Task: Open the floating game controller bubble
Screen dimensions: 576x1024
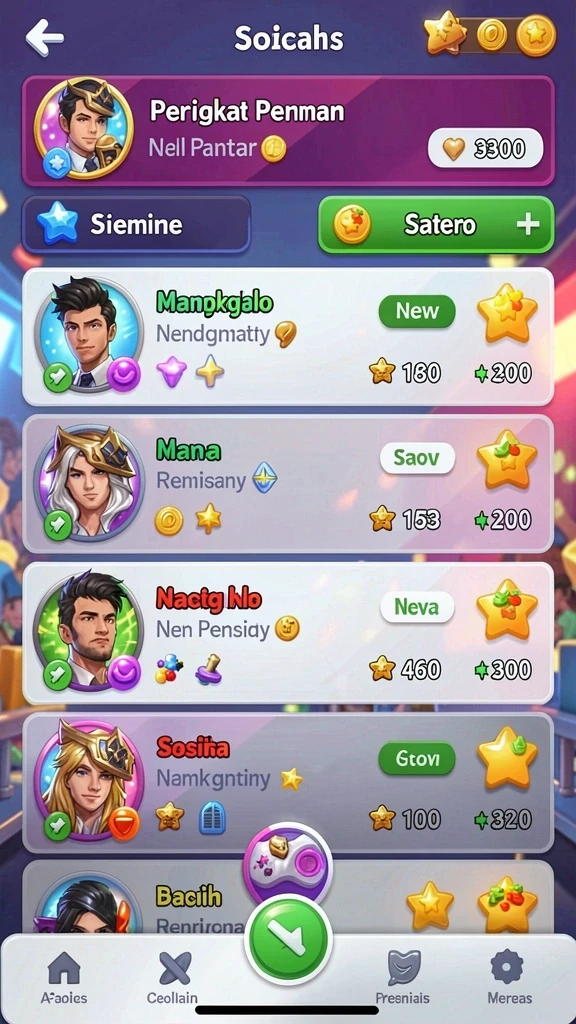Action: [288, 865]
